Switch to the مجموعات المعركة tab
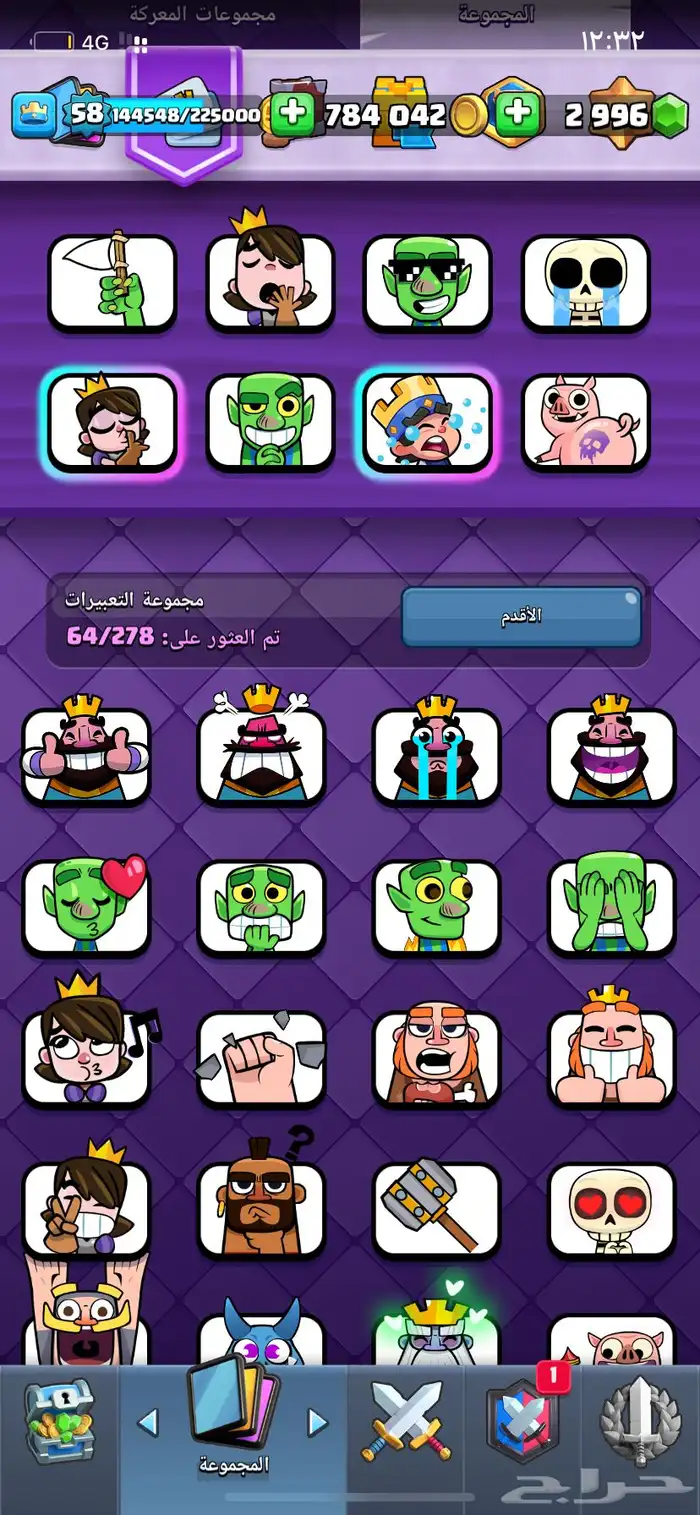 pyautogui.click(x=203, y=15)
